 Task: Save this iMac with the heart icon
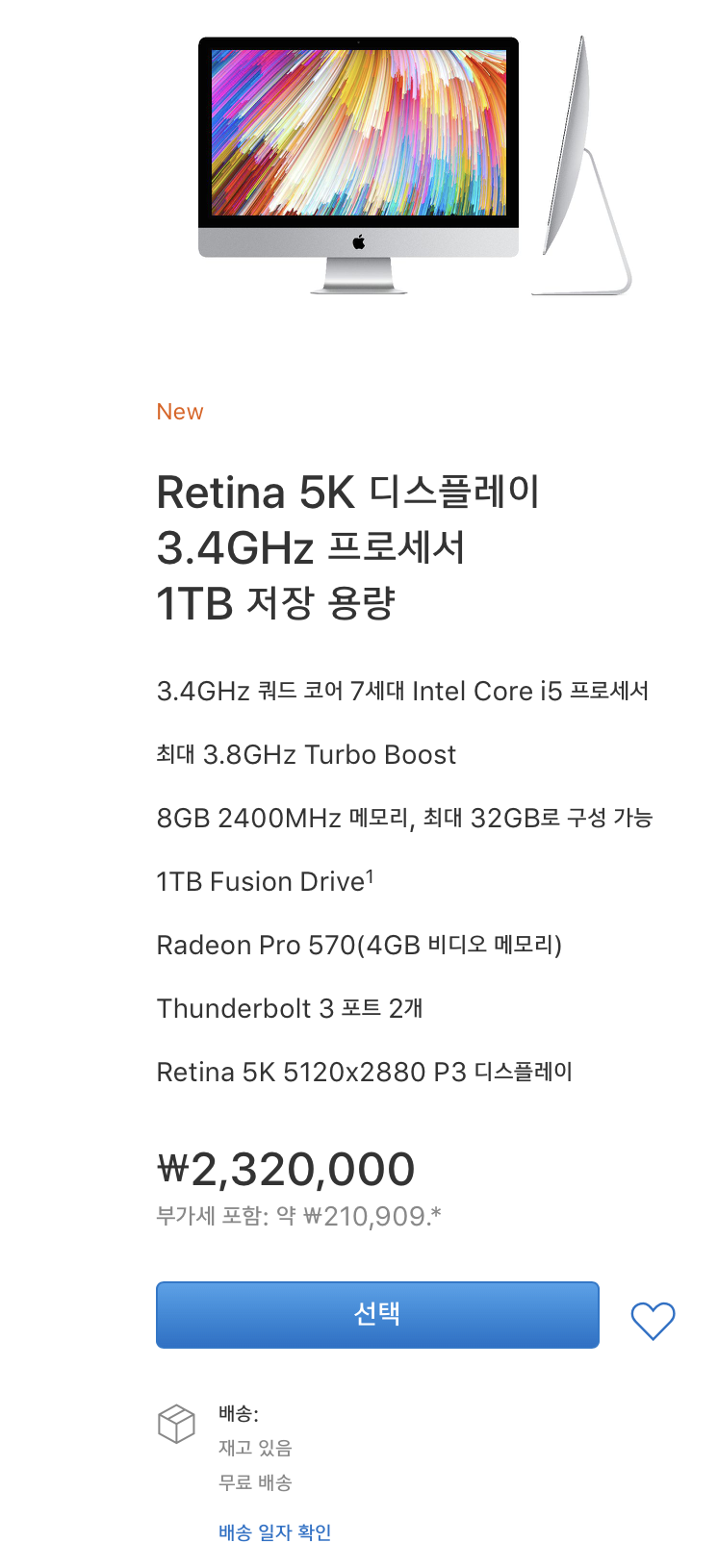coord(653,1320)
